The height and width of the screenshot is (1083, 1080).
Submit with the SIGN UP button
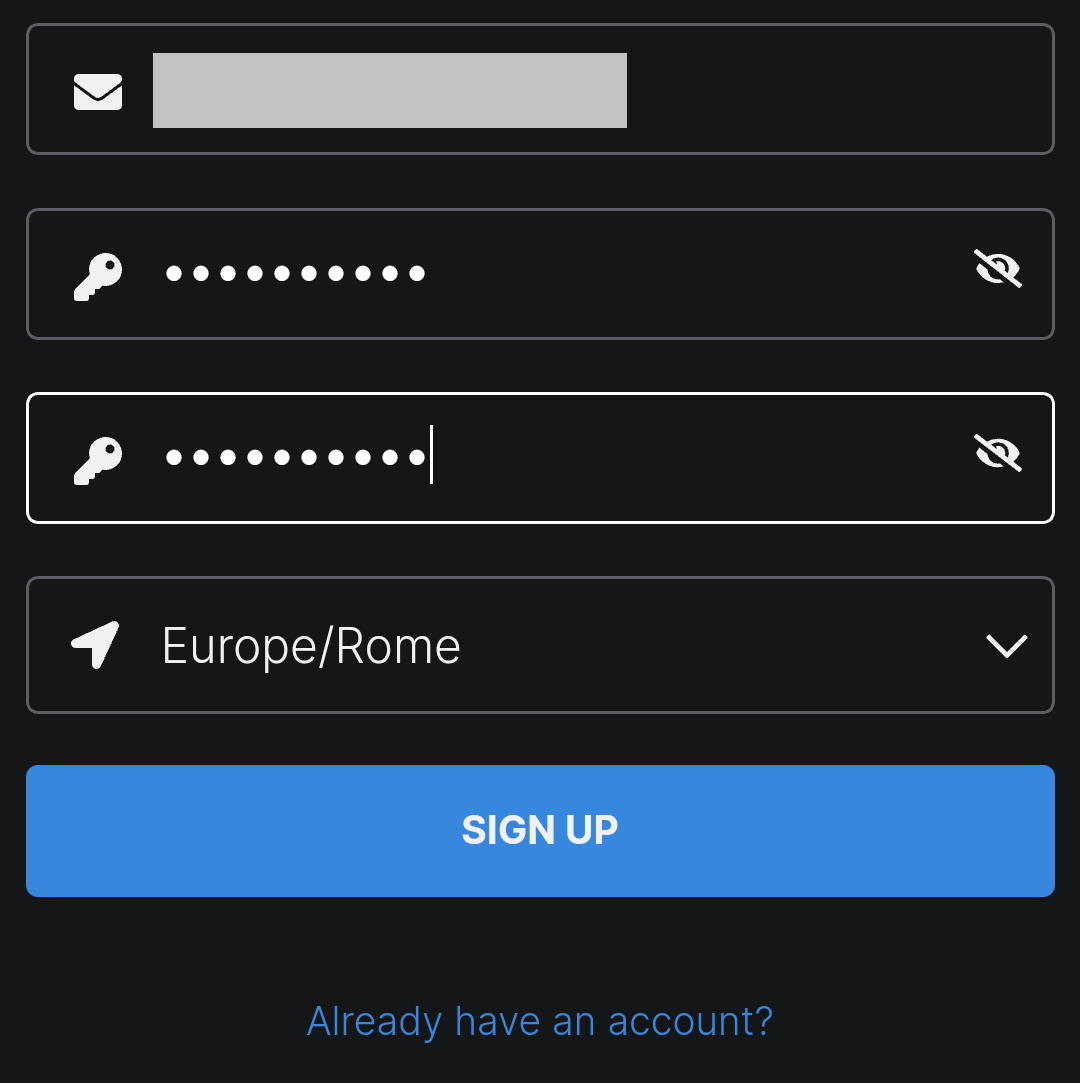540,830
